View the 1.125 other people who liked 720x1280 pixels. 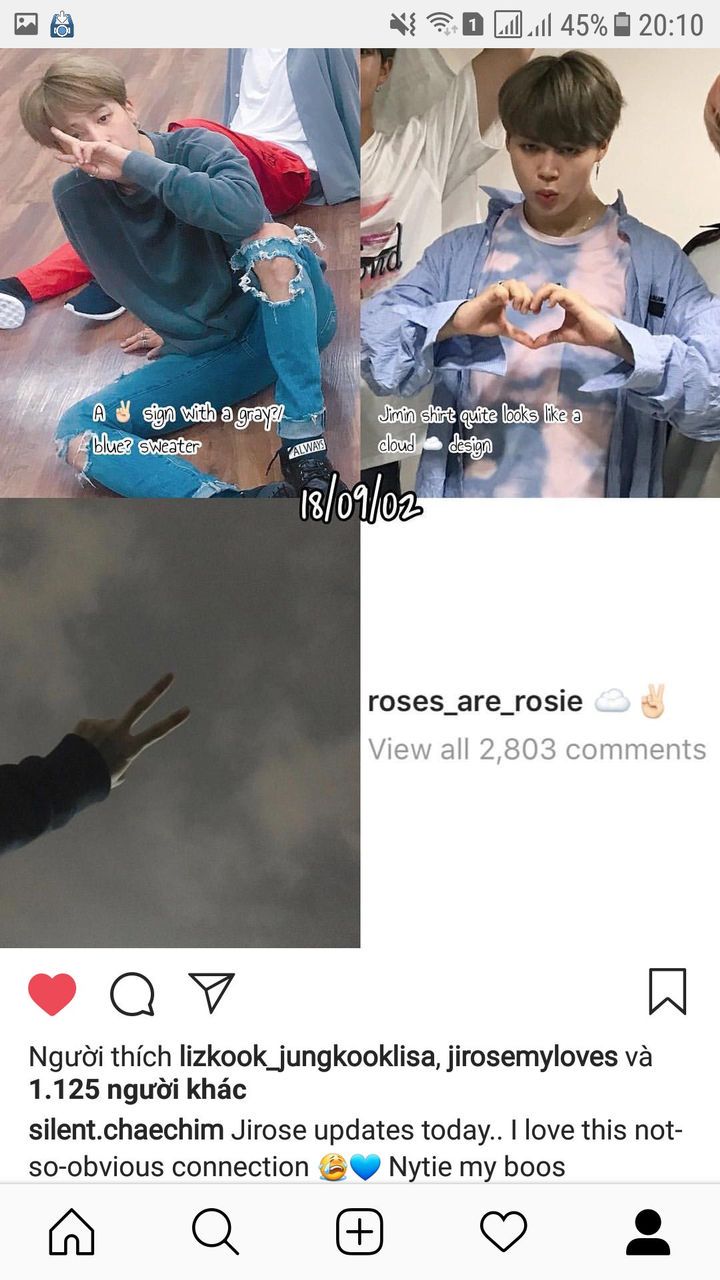point(137,1089)
